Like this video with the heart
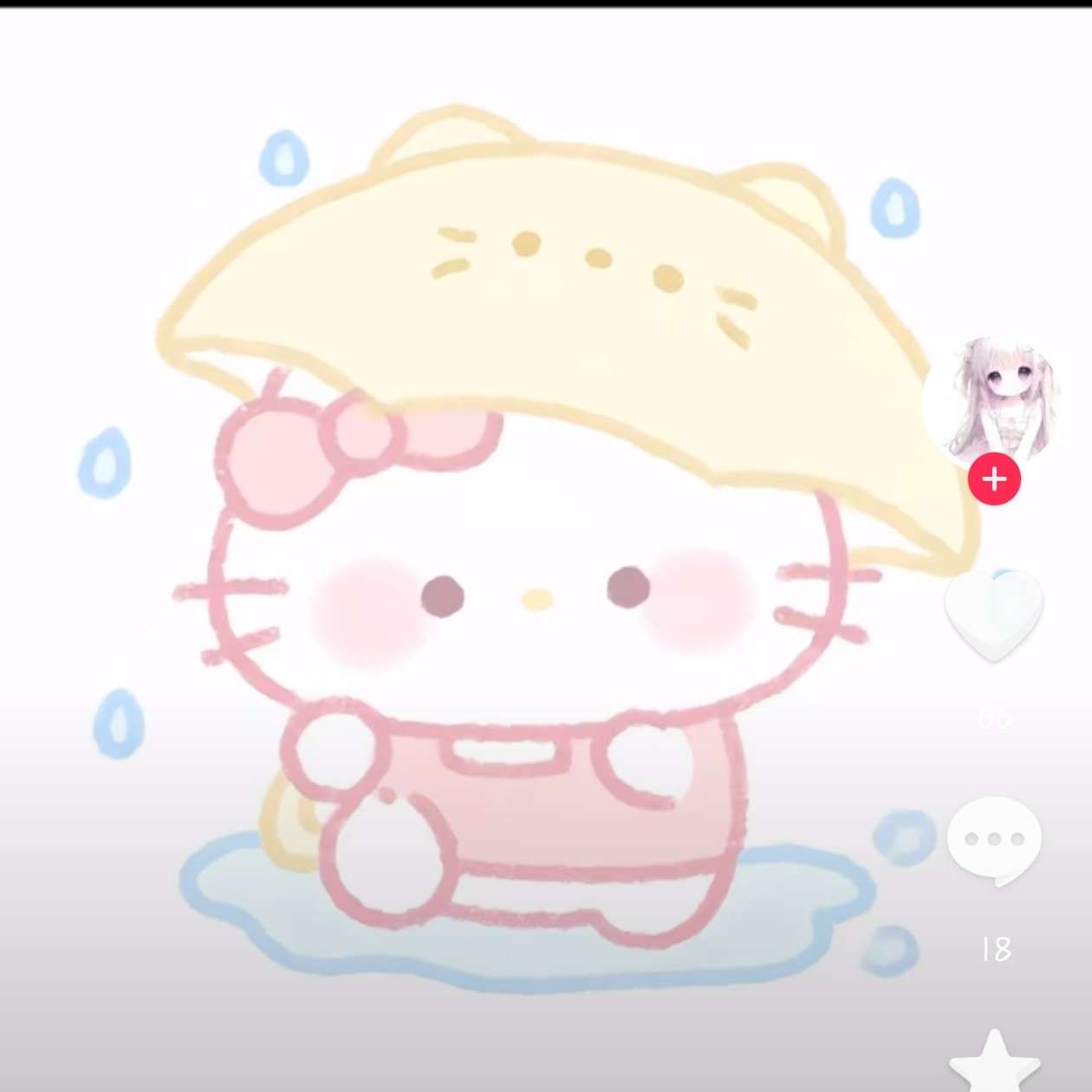 point(993,615)
